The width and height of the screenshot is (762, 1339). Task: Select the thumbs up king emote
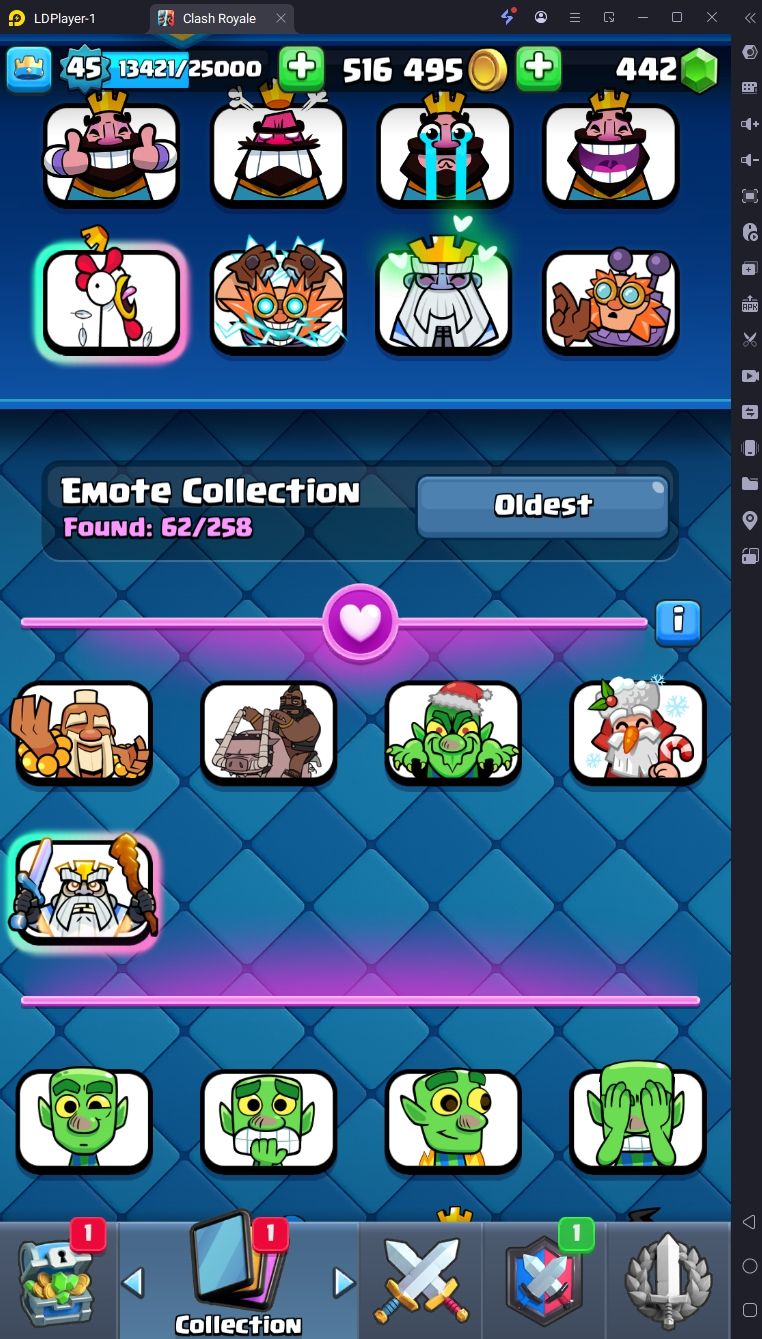click(111, 152)
